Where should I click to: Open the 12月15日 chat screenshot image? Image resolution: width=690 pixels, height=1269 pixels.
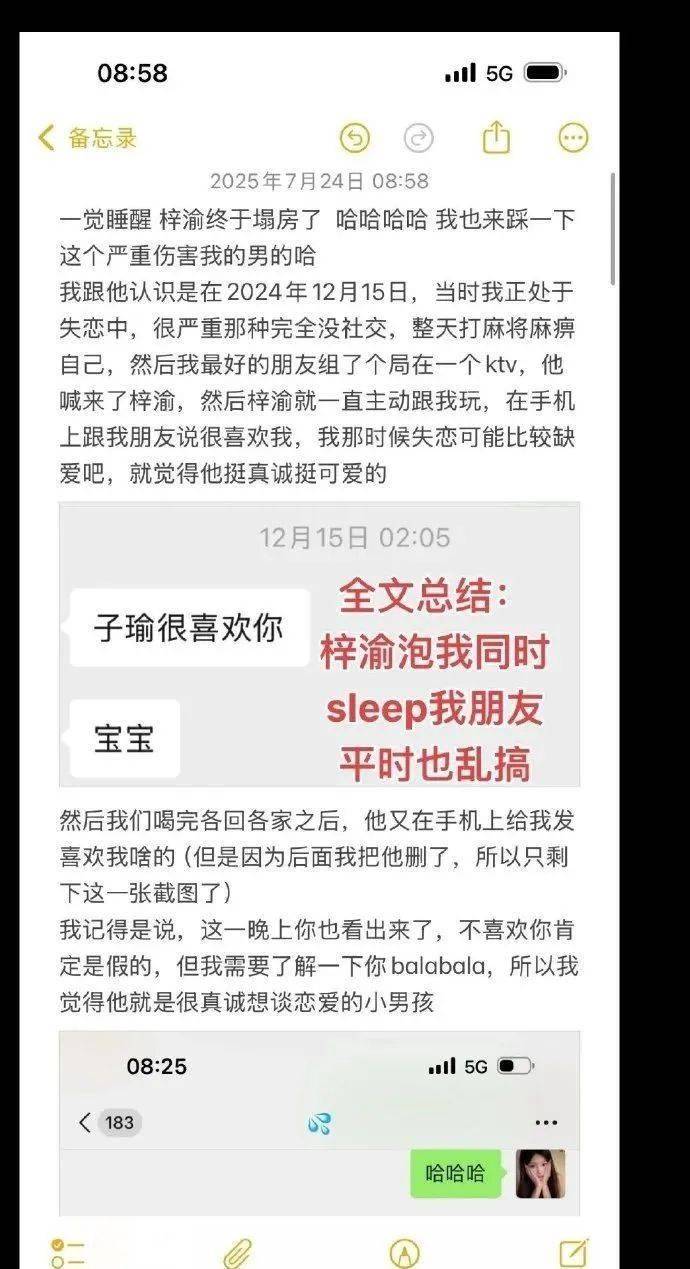point(319,644)
